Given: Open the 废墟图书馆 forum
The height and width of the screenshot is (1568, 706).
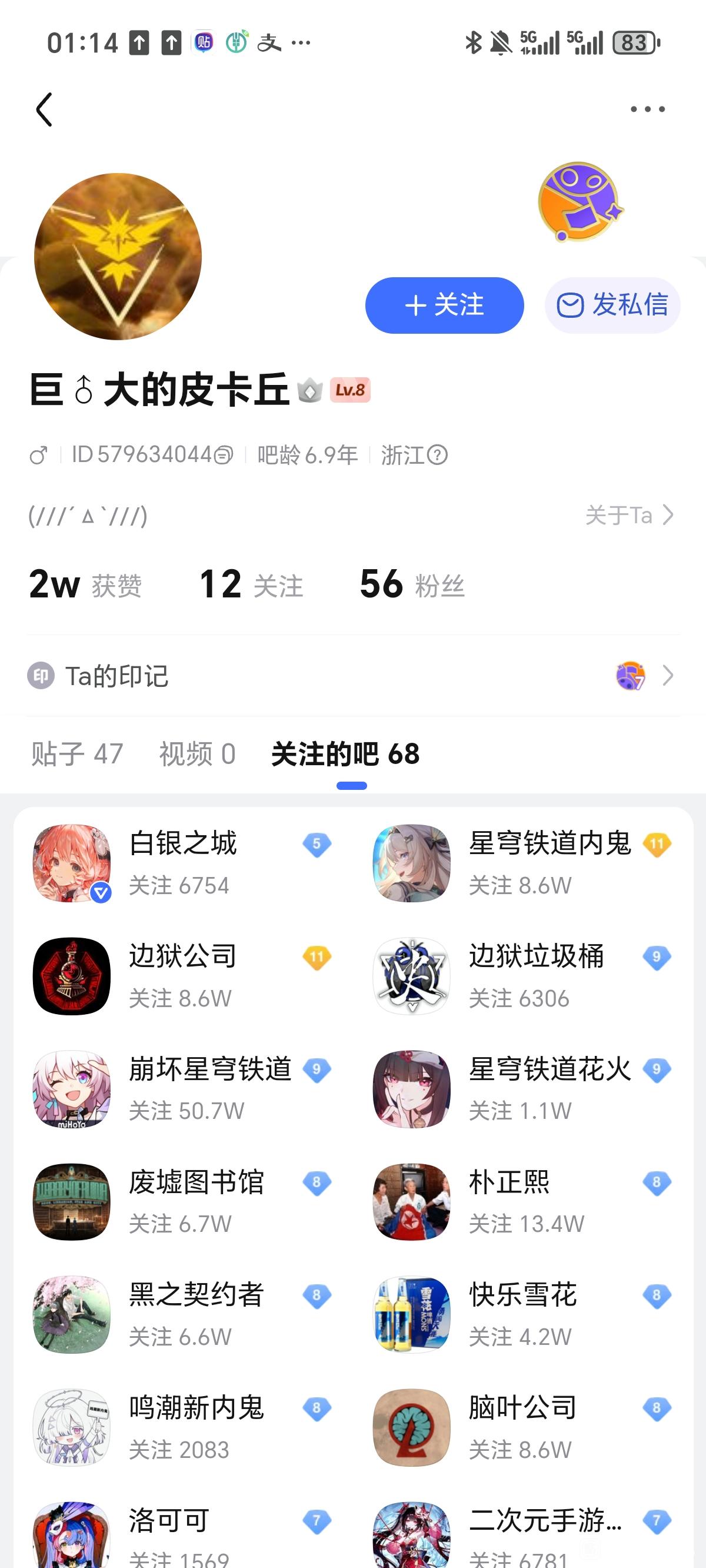Looking at the screenshot, I should (182, 1201).
